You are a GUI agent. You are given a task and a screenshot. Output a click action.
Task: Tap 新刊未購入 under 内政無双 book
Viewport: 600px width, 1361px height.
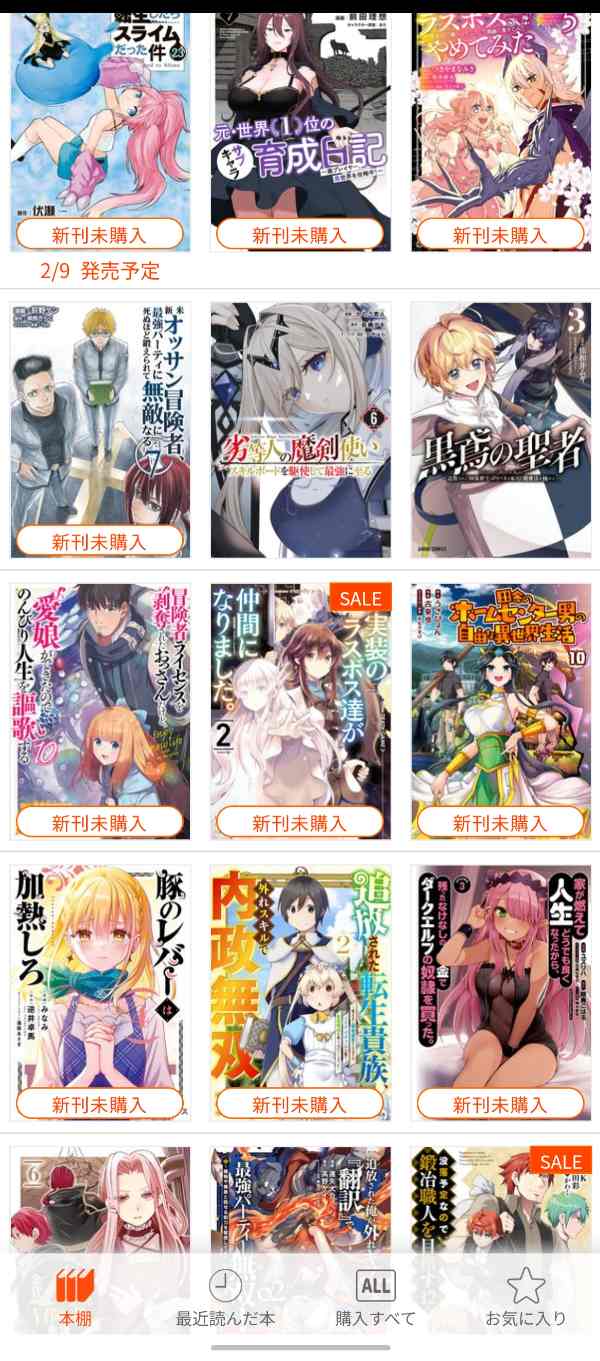point(300,1104)
